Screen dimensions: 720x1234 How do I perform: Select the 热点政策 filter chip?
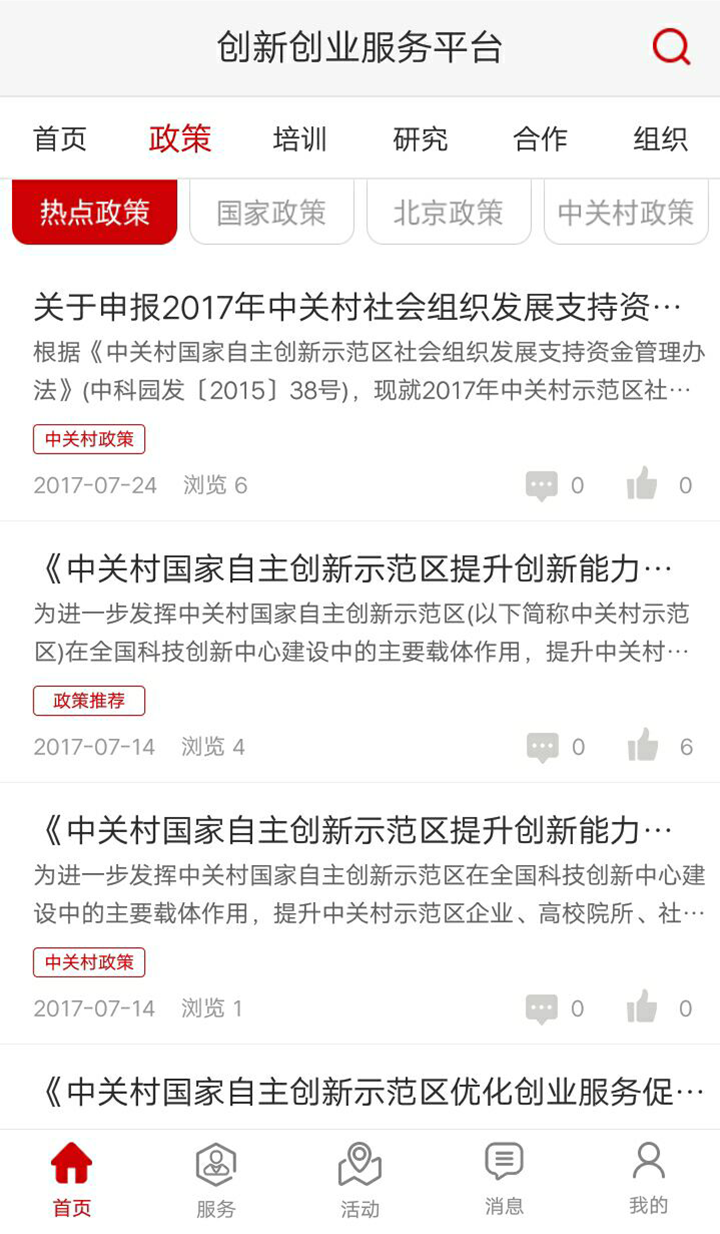coord(95,212)
